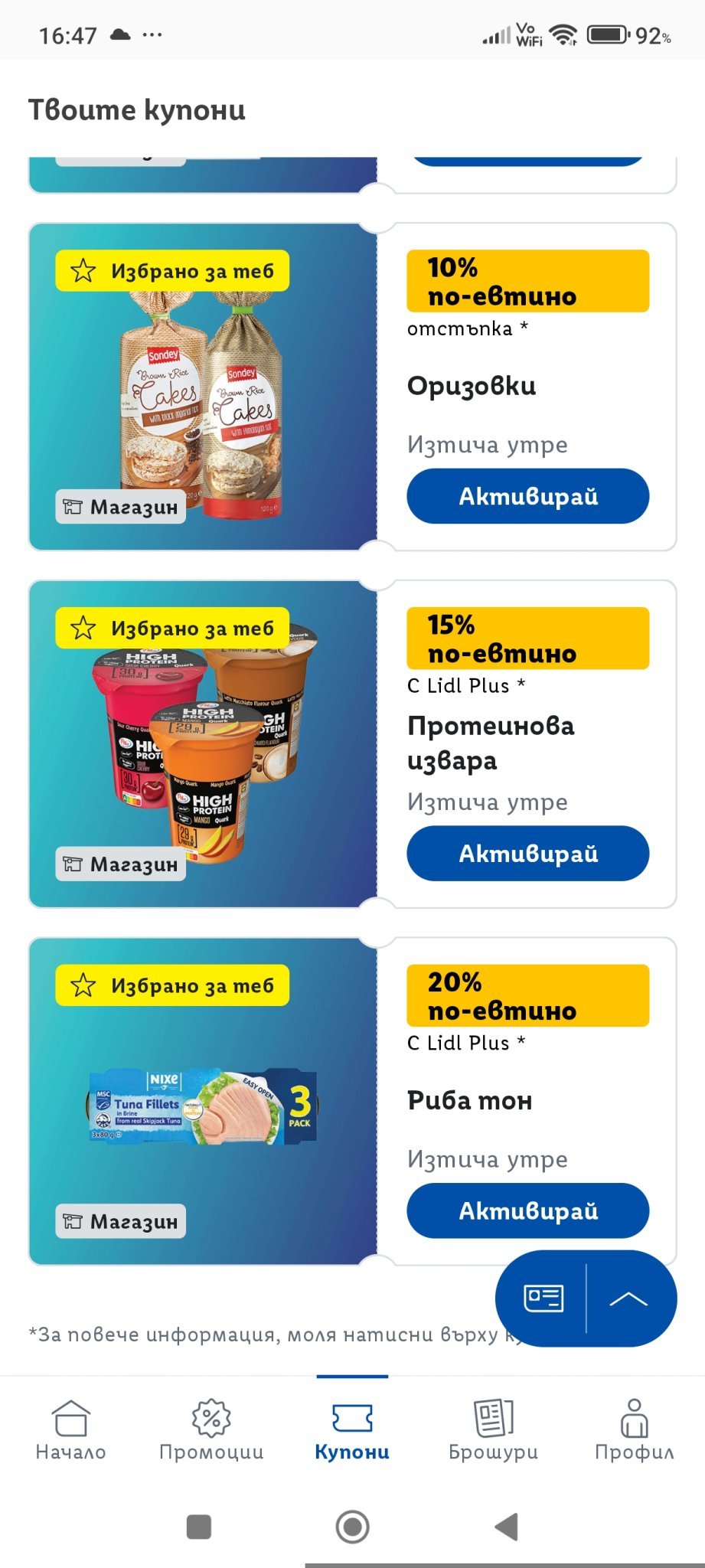Show the Lidl Plus card

[x=543, y=1298]
